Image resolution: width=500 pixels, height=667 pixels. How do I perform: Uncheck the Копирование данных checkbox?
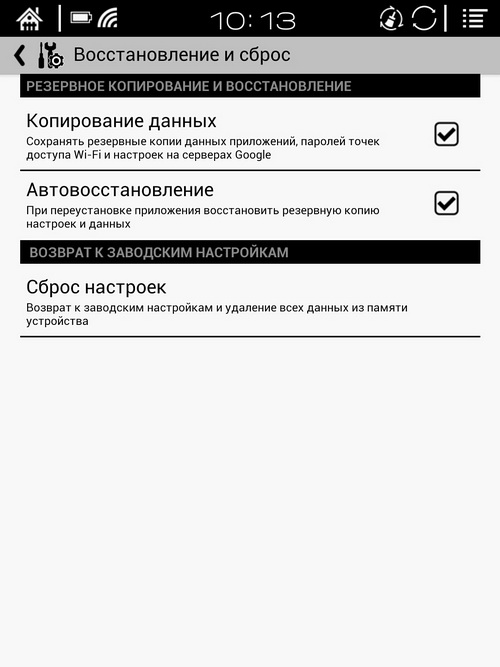446,134
